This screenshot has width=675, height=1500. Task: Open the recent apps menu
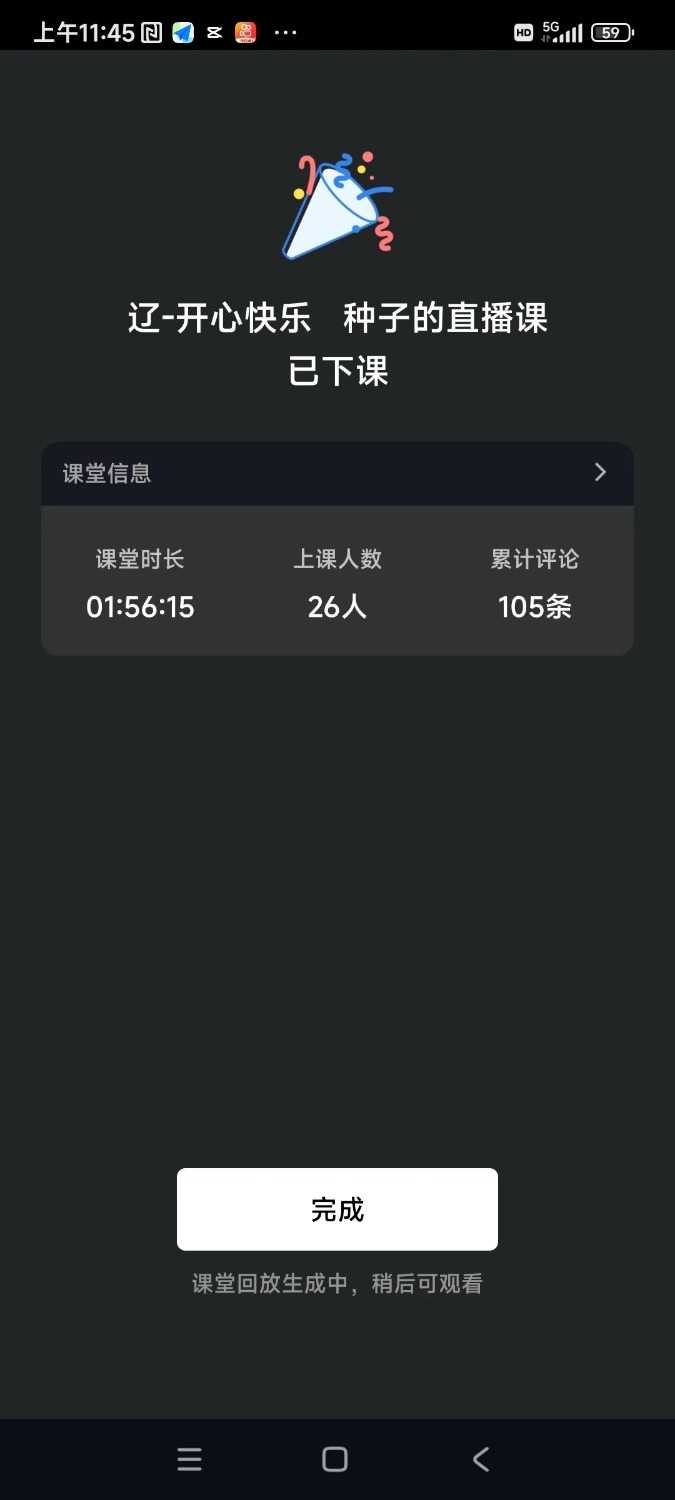[190, 1459]
